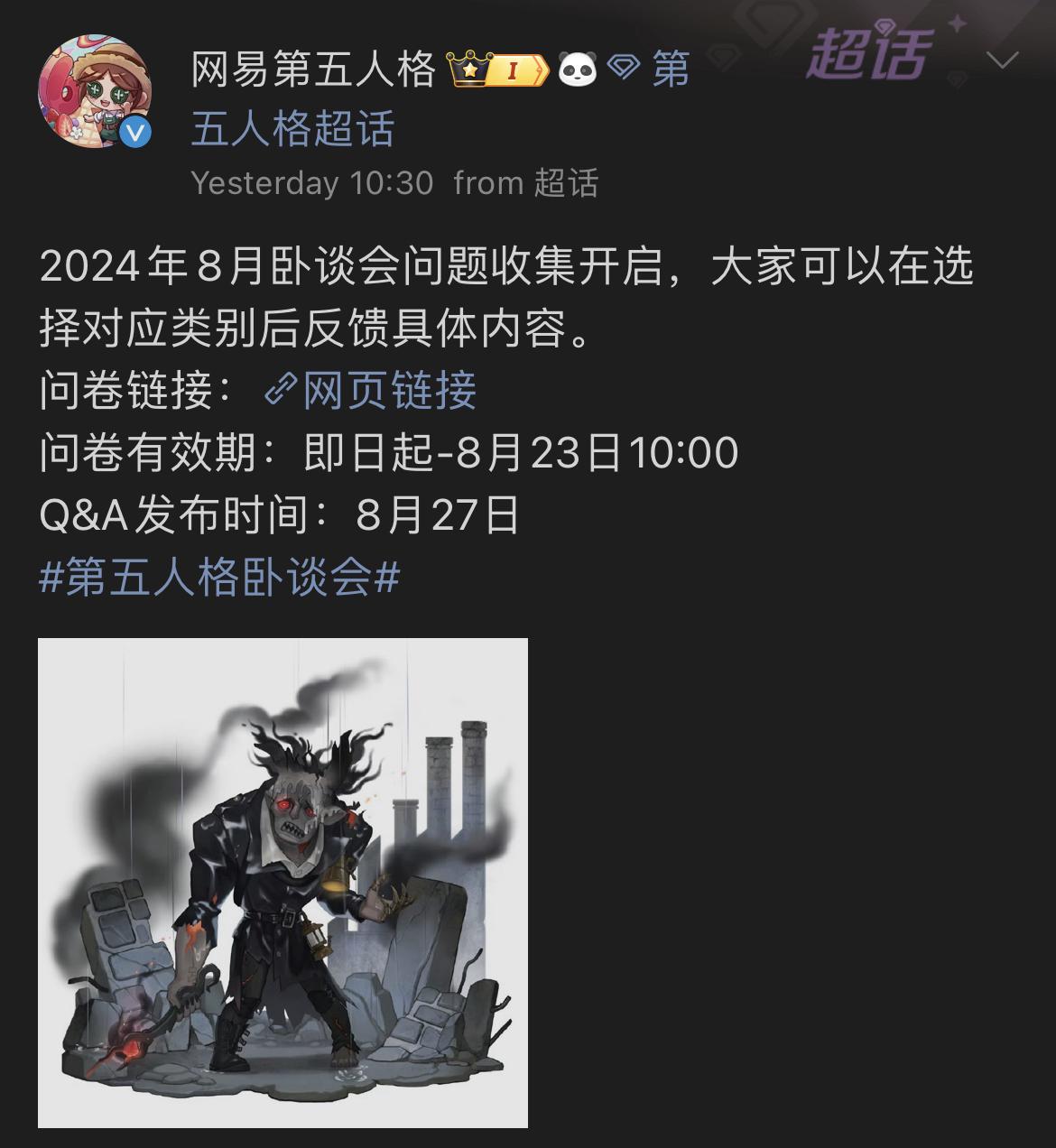This screenshot has width=1056, height=1148.
Task: Tap the 超话 source after 'from'
Action: [566, 183]
